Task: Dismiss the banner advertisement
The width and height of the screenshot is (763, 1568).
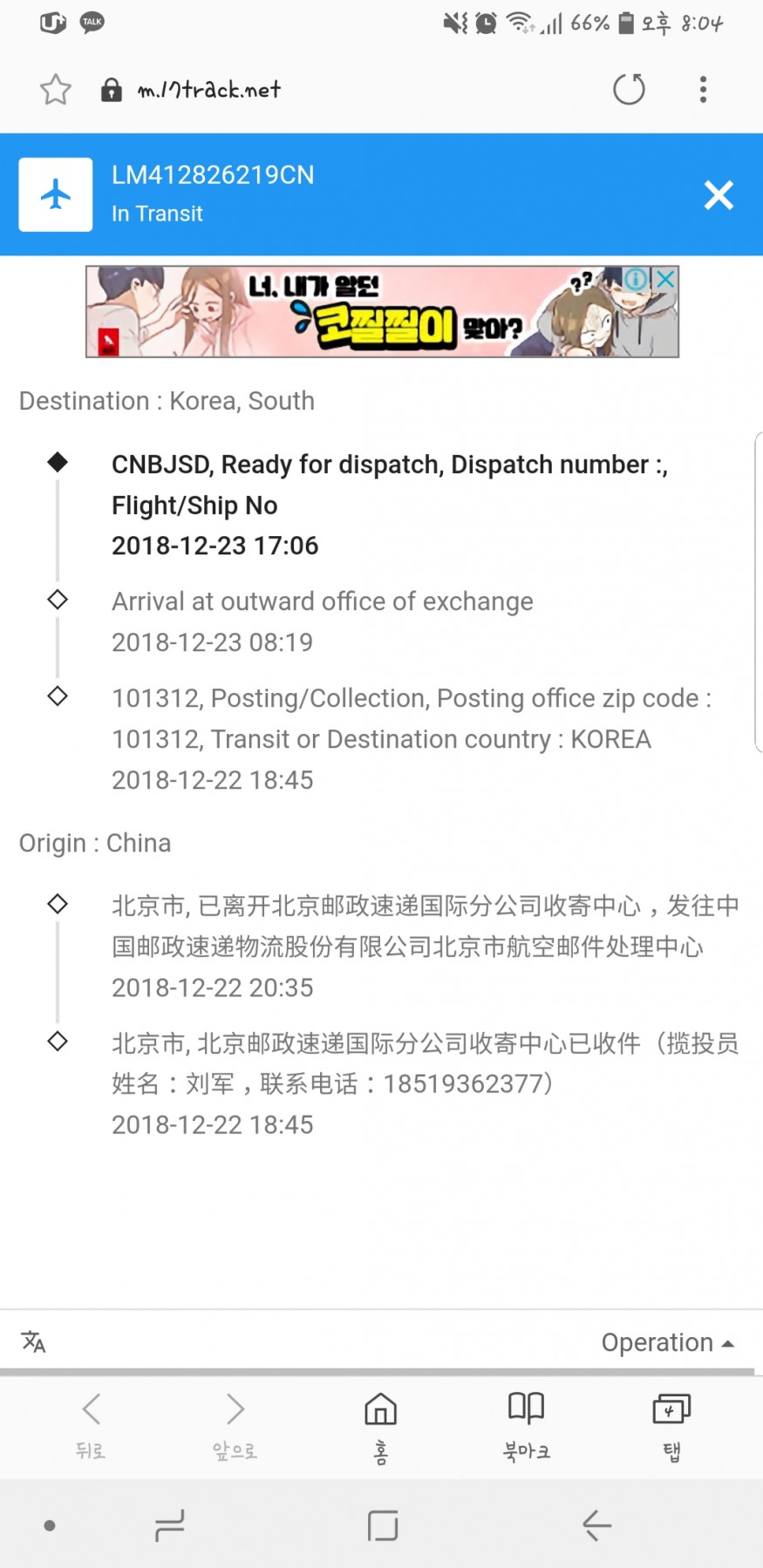Action: (665, 279)
